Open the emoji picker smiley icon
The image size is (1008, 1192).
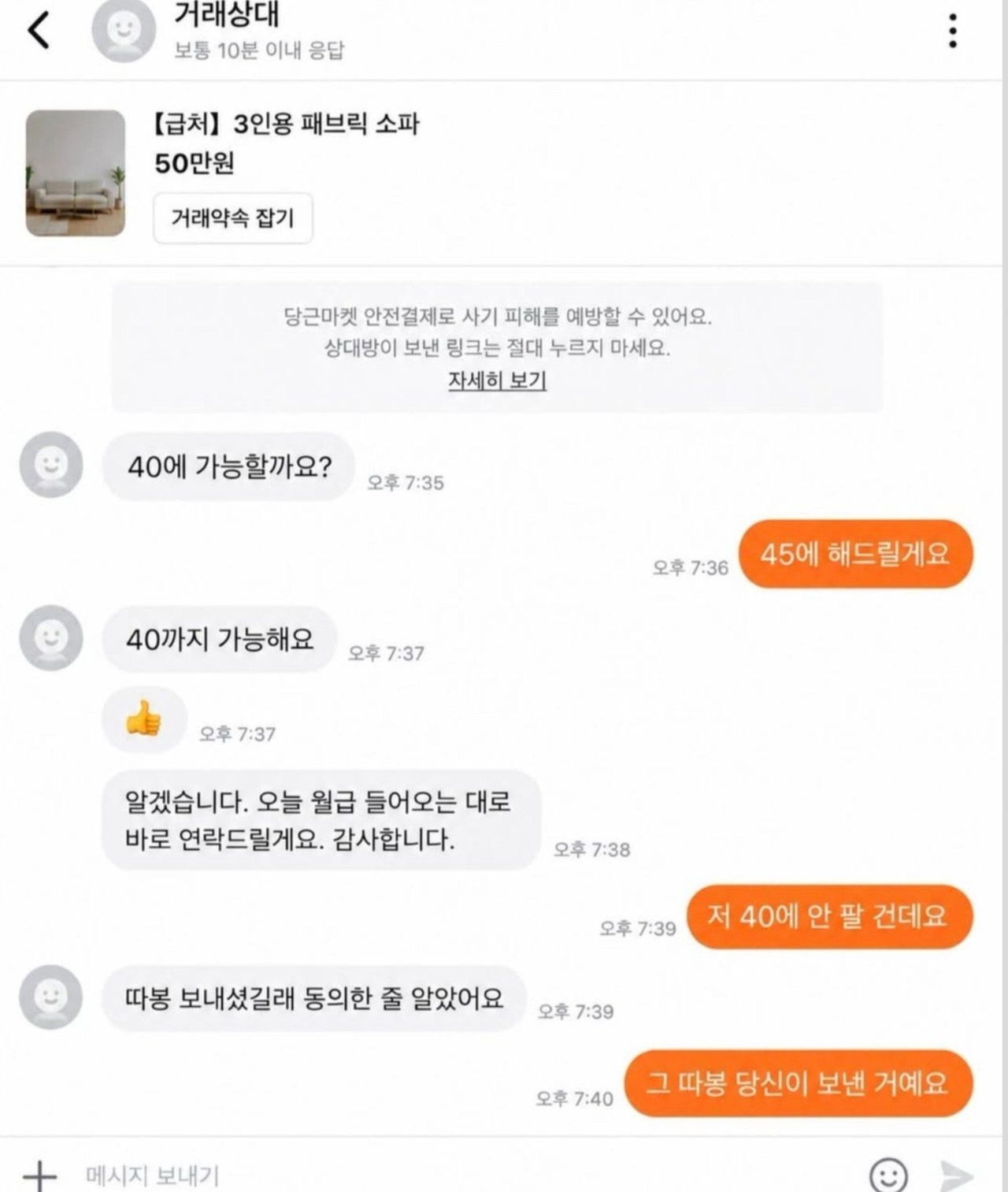(888, 1175)
